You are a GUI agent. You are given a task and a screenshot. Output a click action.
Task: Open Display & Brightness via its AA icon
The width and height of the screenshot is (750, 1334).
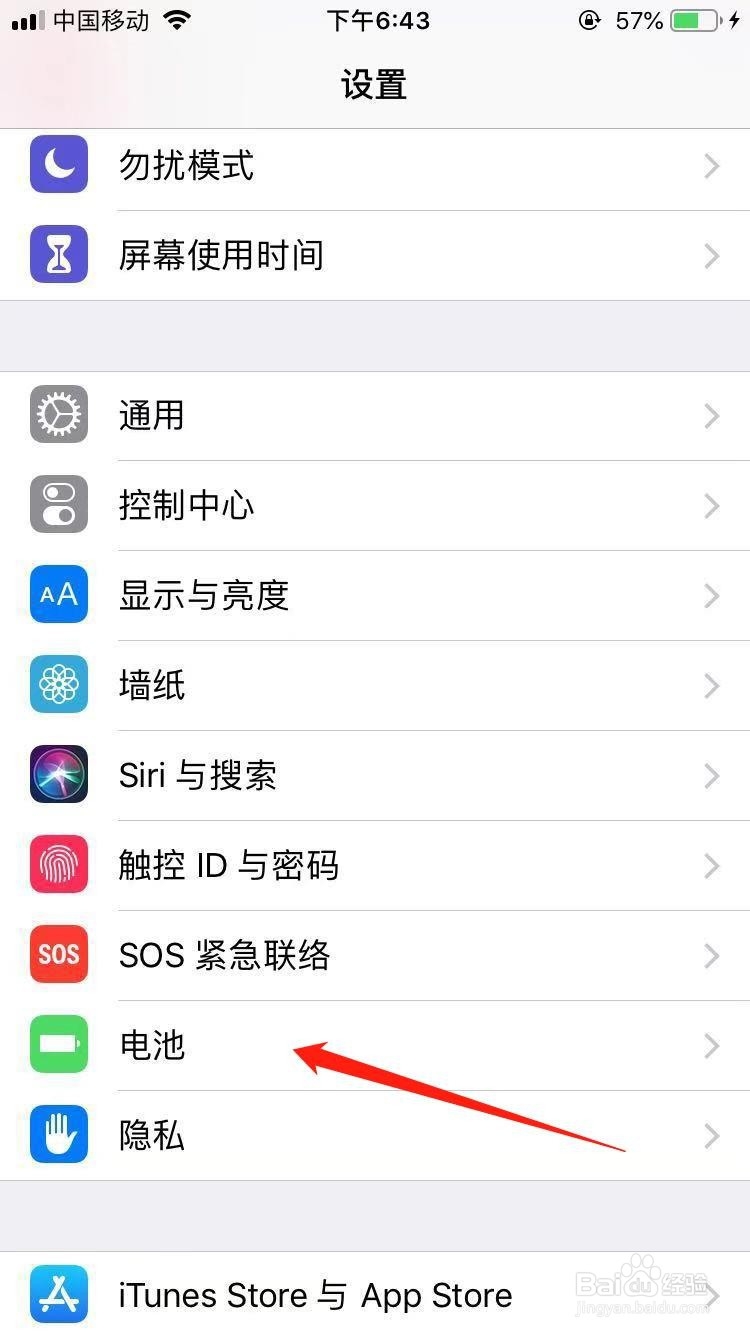[x=58, y=594]
